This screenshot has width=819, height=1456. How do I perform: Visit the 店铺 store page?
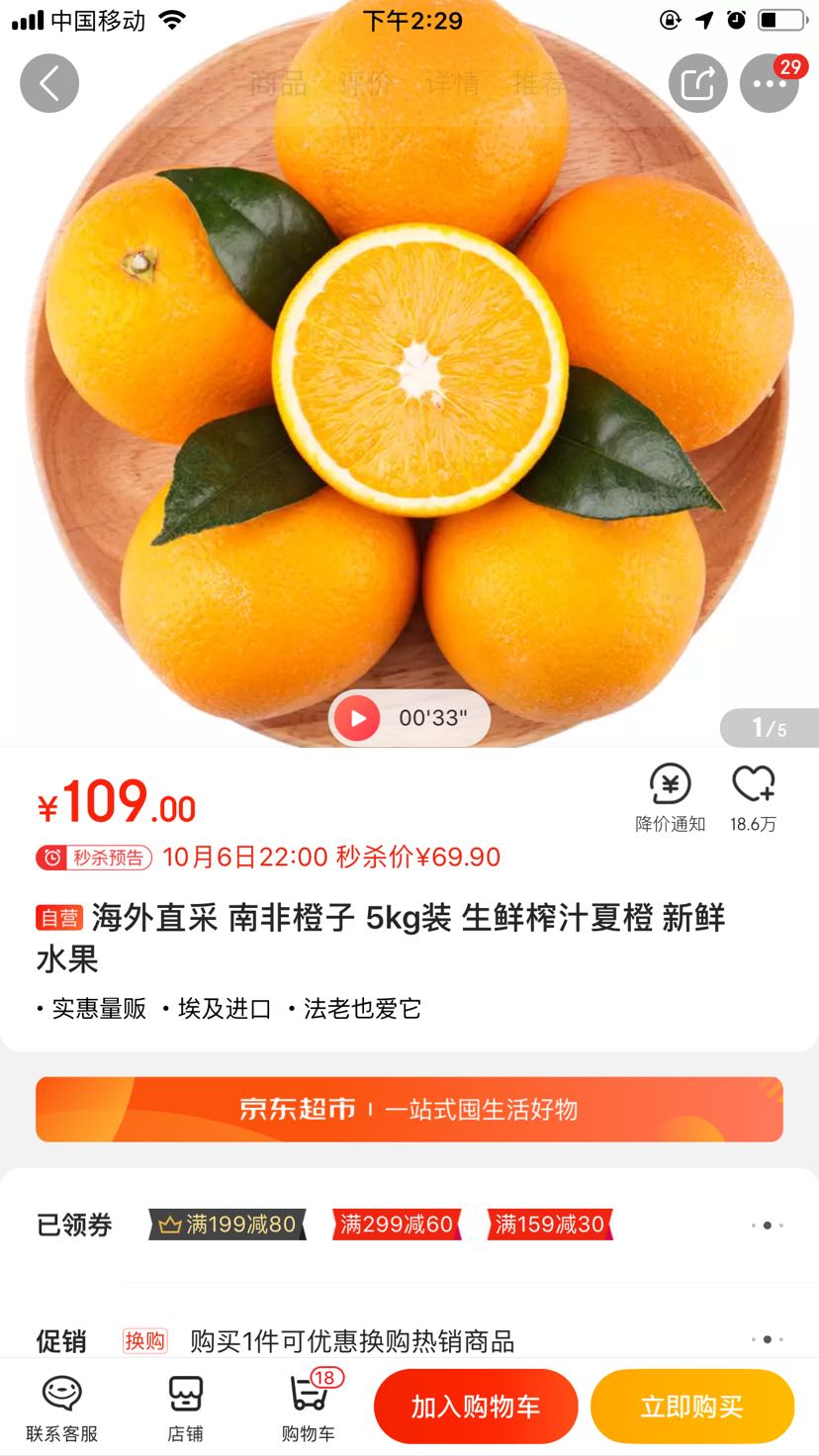pyautogui.click(x=185, y=1407)
